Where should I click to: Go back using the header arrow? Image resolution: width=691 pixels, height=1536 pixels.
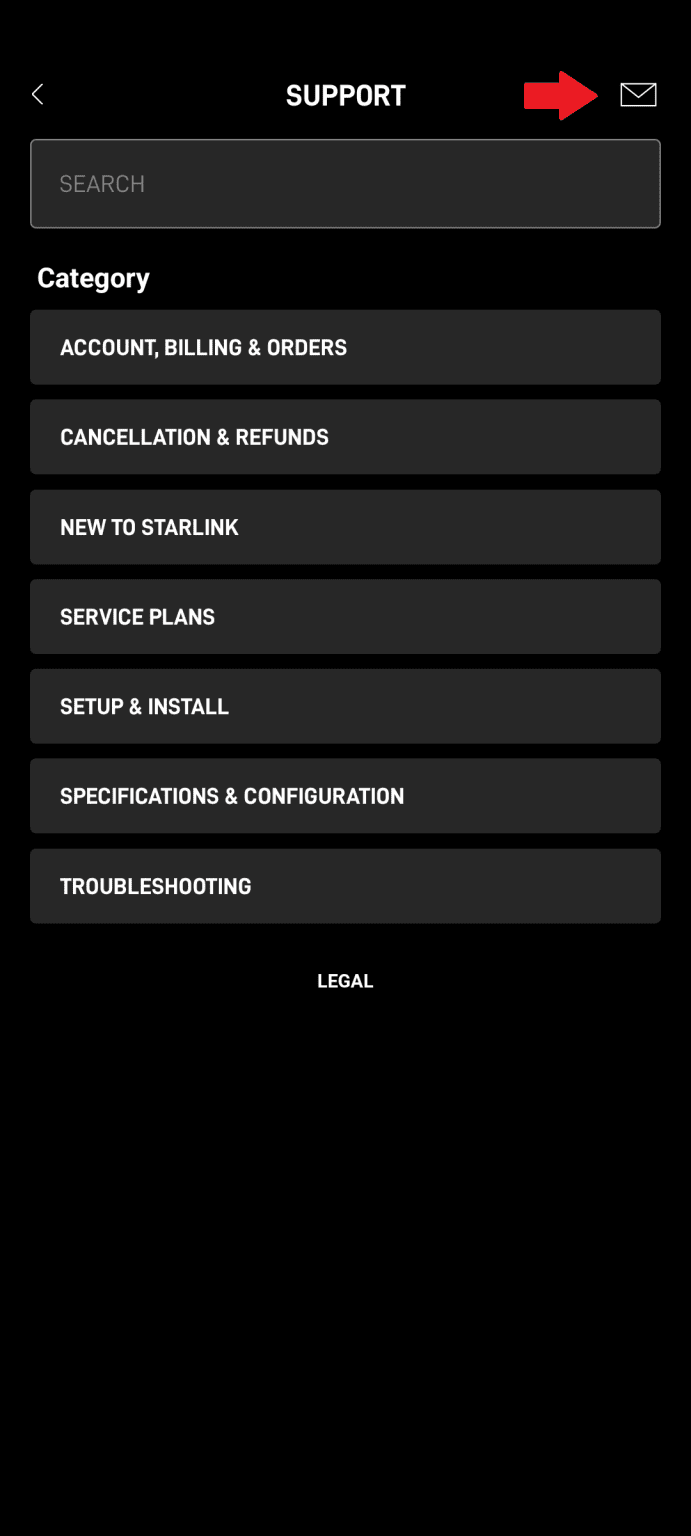[38, 95]
